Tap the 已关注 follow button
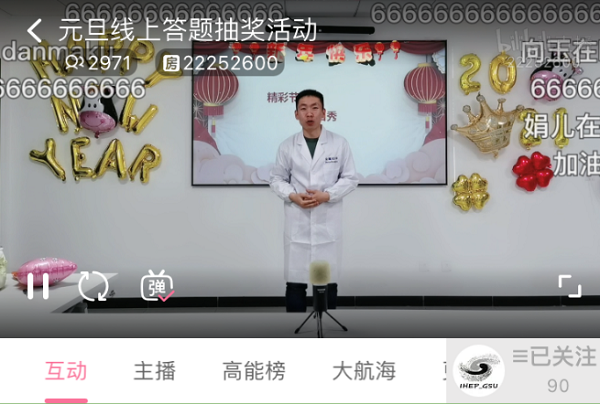The width and height of the screenshot is (600, 404). [x=554, y=357]
